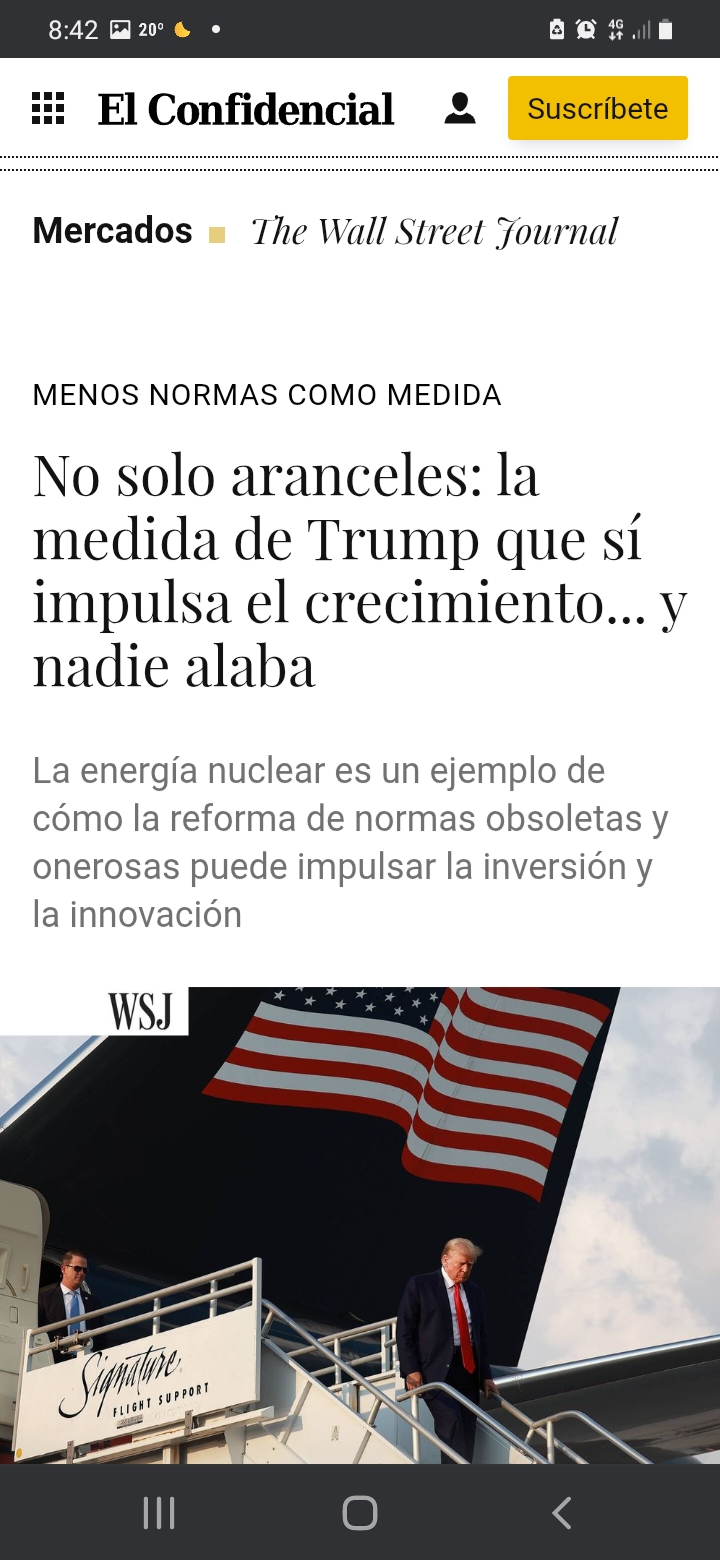This screenshot has height=1560, width=720.
Task: Open the Mercados section link
Action: click(112, 231)
